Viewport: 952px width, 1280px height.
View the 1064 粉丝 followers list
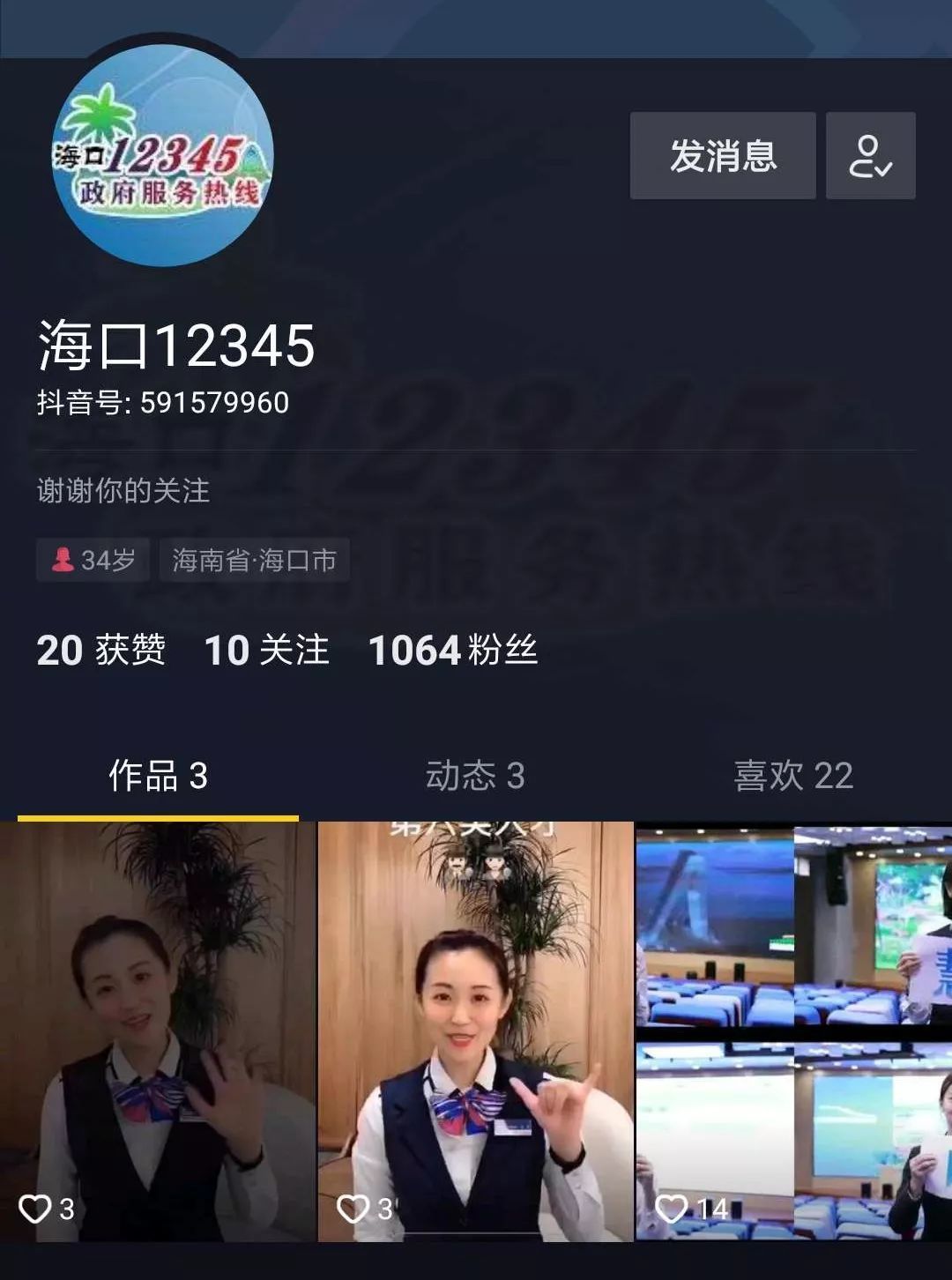(x=452, y=651)
